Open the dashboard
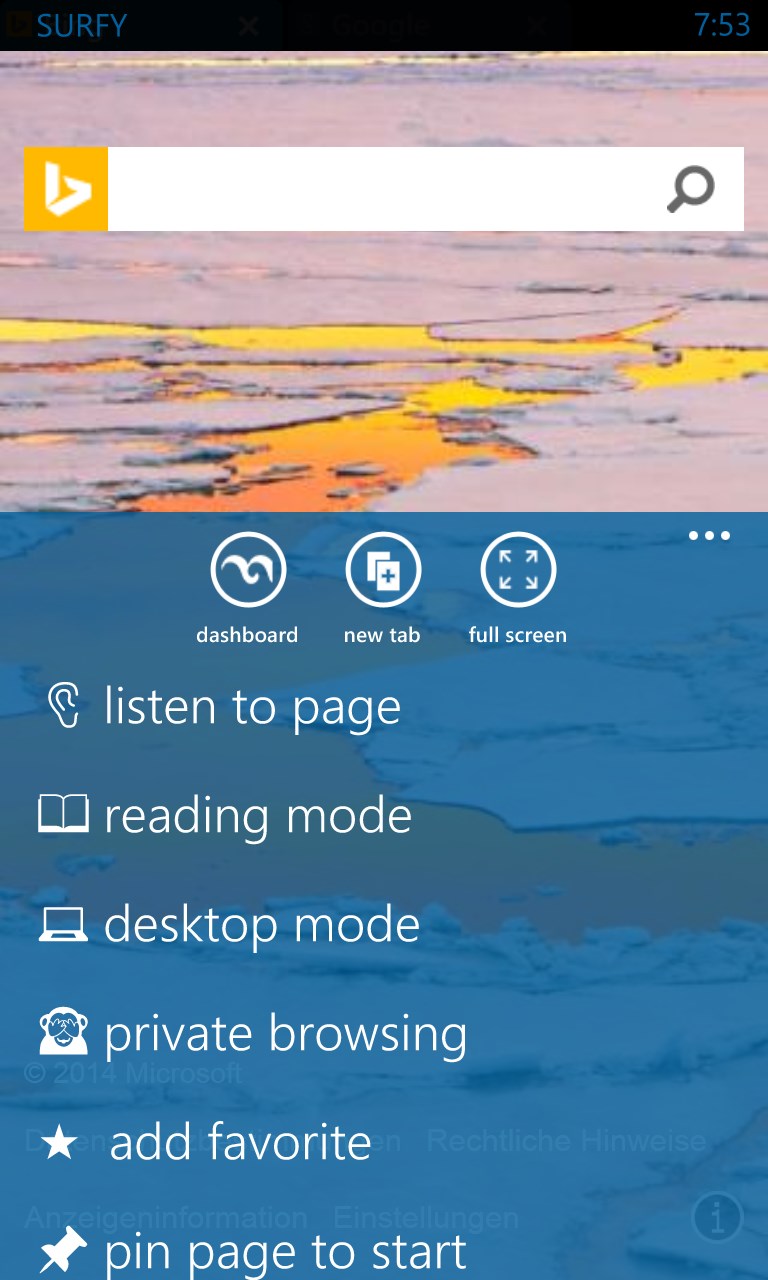The width and height of the screenshot is (768, 1280). click(248, 572)
